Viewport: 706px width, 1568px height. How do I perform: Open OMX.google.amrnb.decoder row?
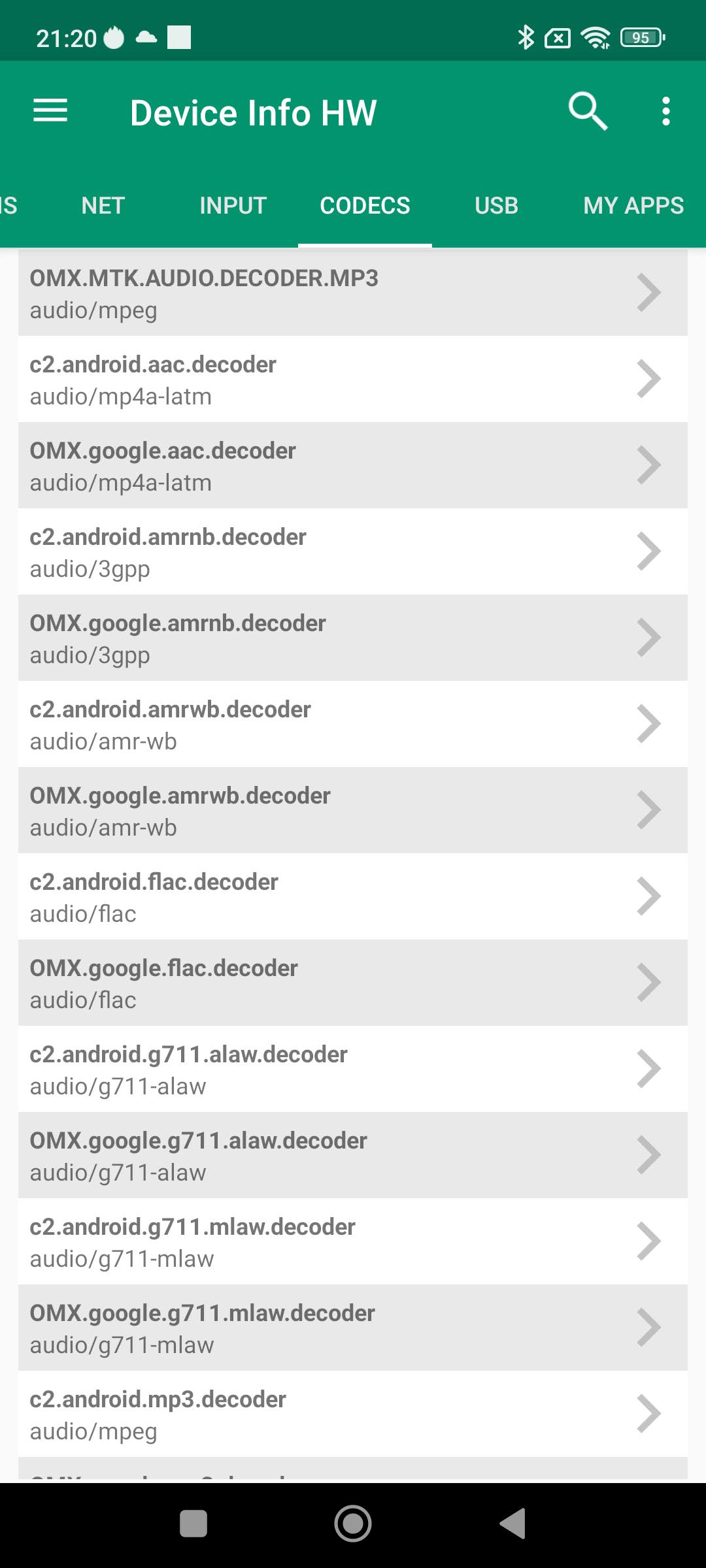coord(353,638)
